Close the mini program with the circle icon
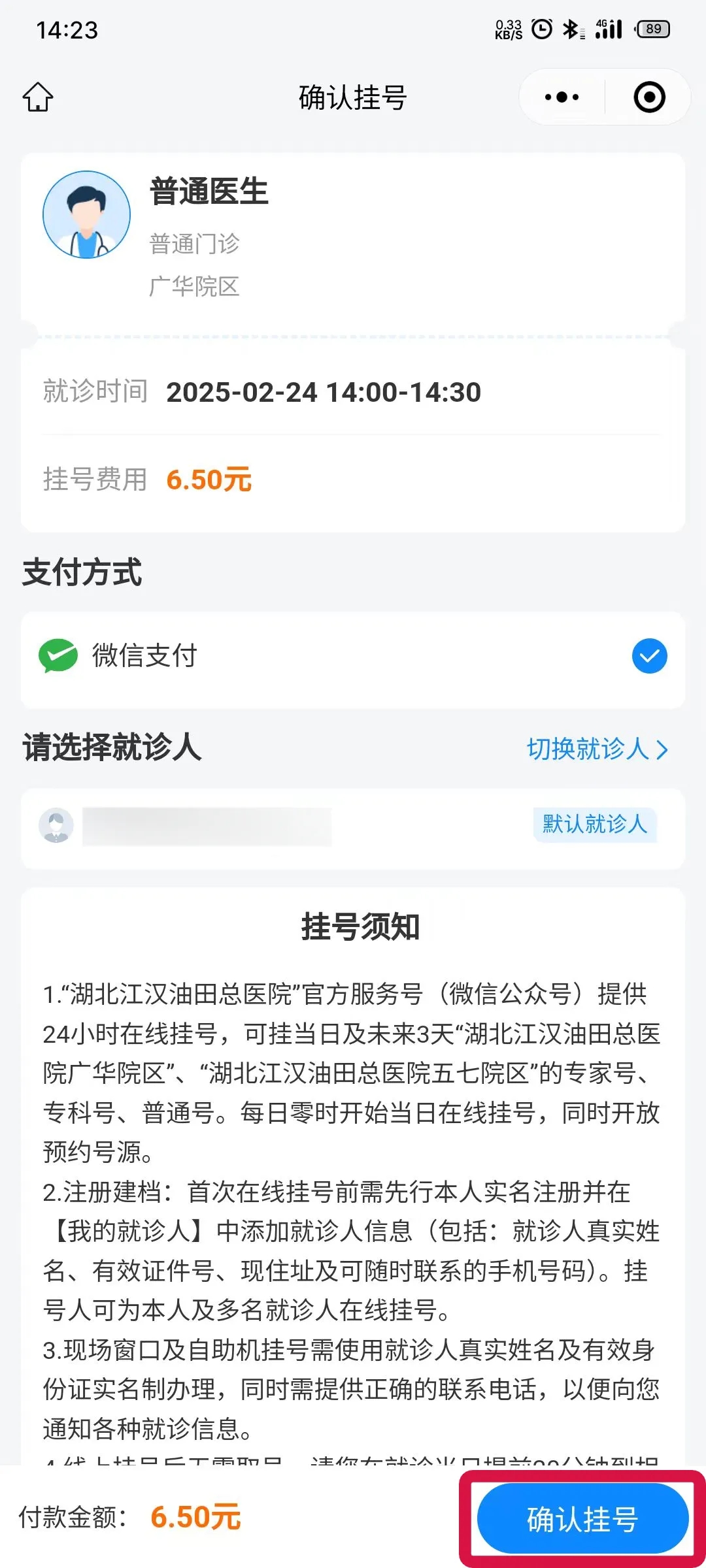Screen dimensions: 706x1568 (x=649, y=97)
